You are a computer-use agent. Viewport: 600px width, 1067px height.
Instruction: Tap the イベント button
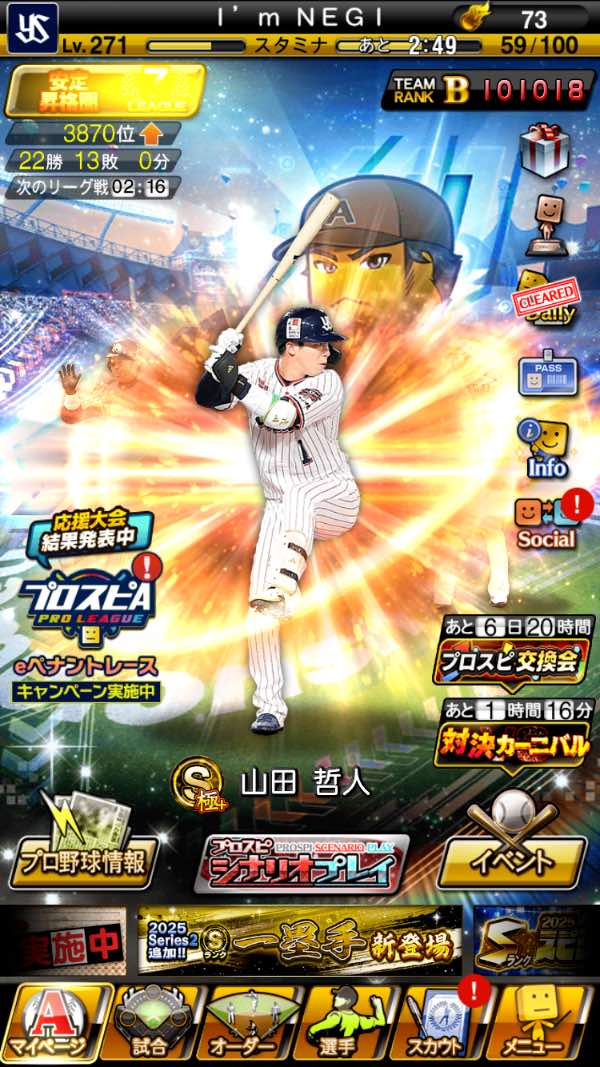tap(512, 859)
